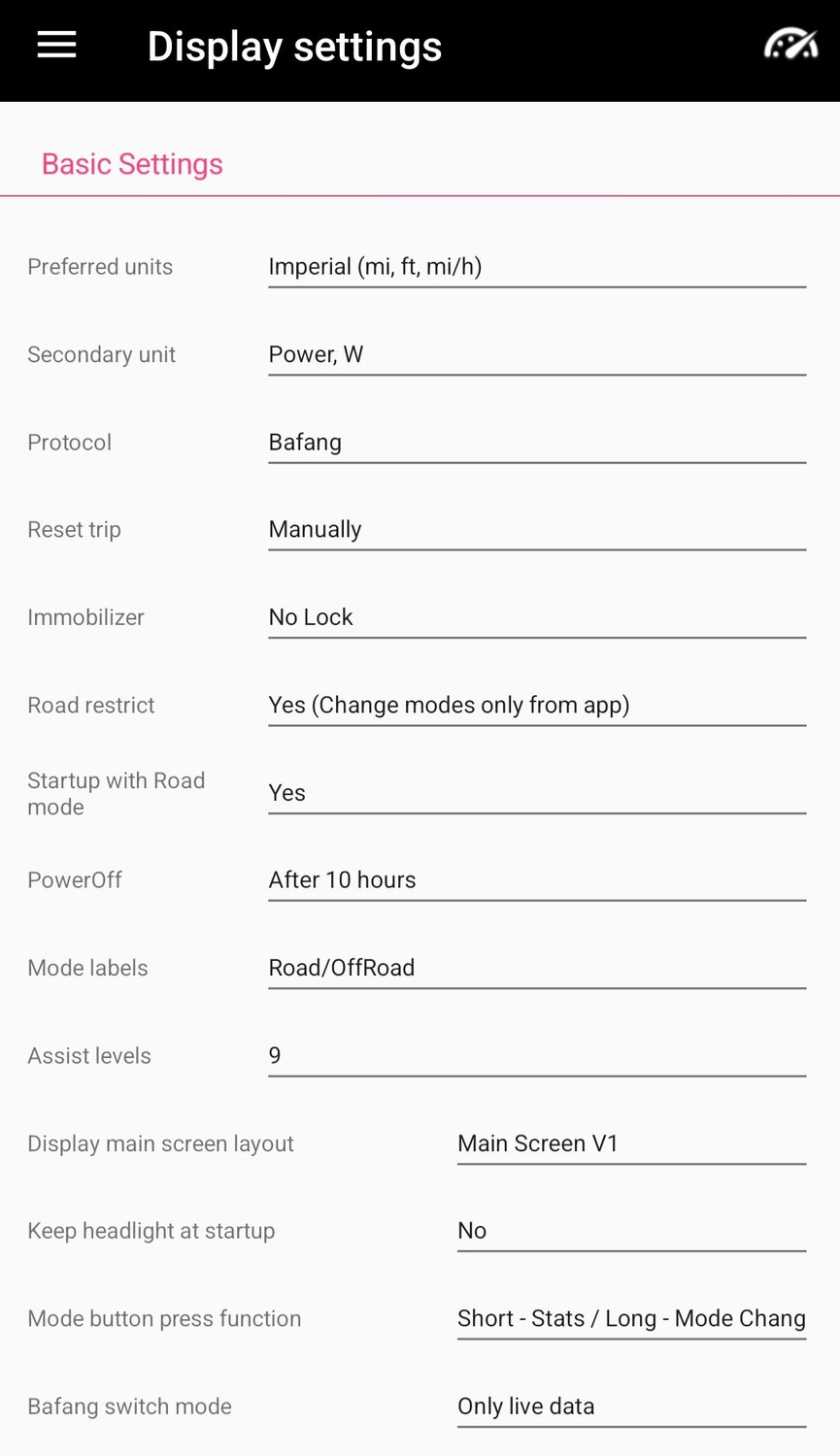Change Bafang switch mode from Only live data
Screen dimensions: 840x1456
pyautogui.click(x=631, y=1406)
